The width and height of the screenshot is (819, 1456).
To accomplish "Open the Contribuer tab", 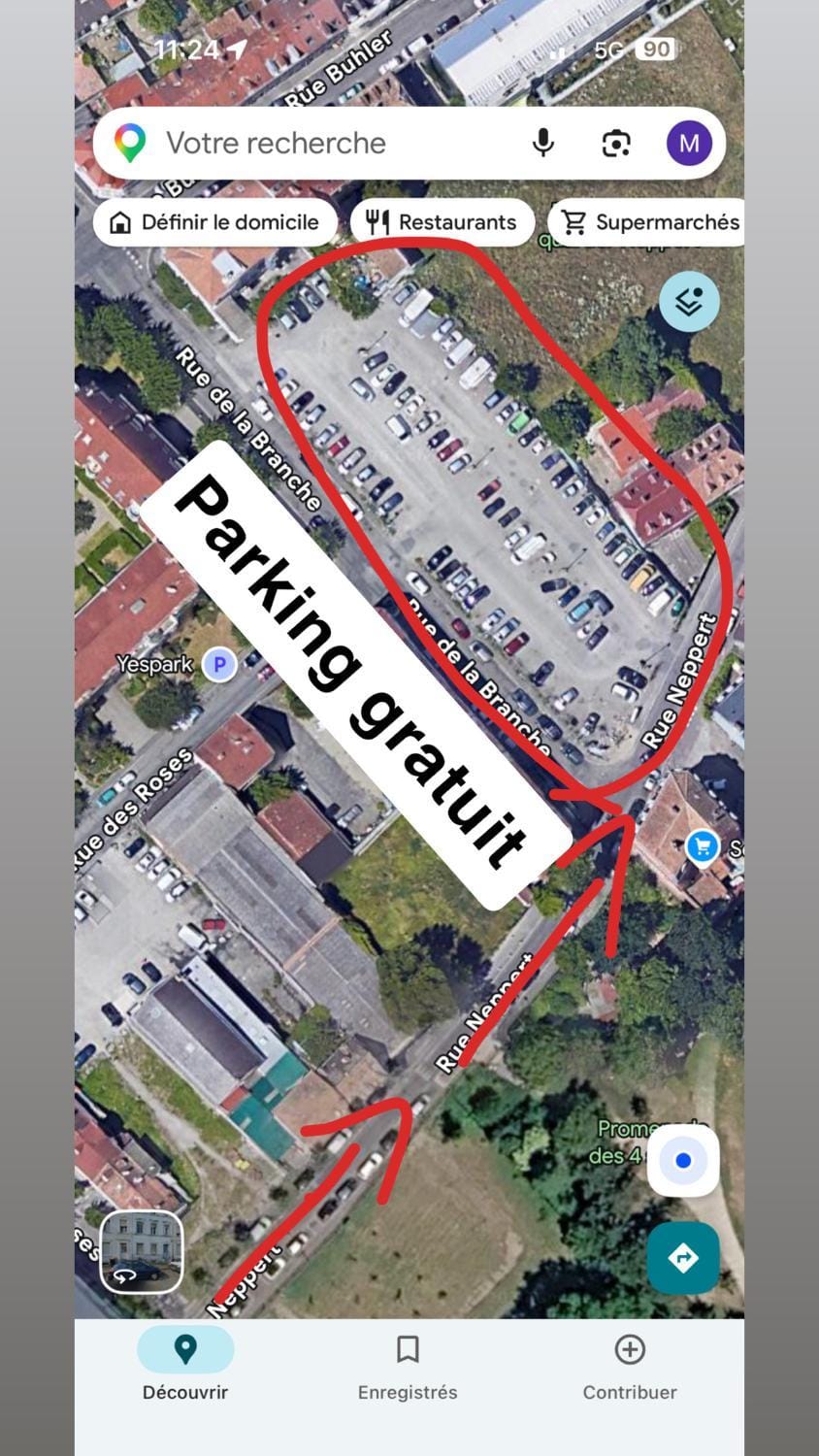I will (x=630, y=1367).
